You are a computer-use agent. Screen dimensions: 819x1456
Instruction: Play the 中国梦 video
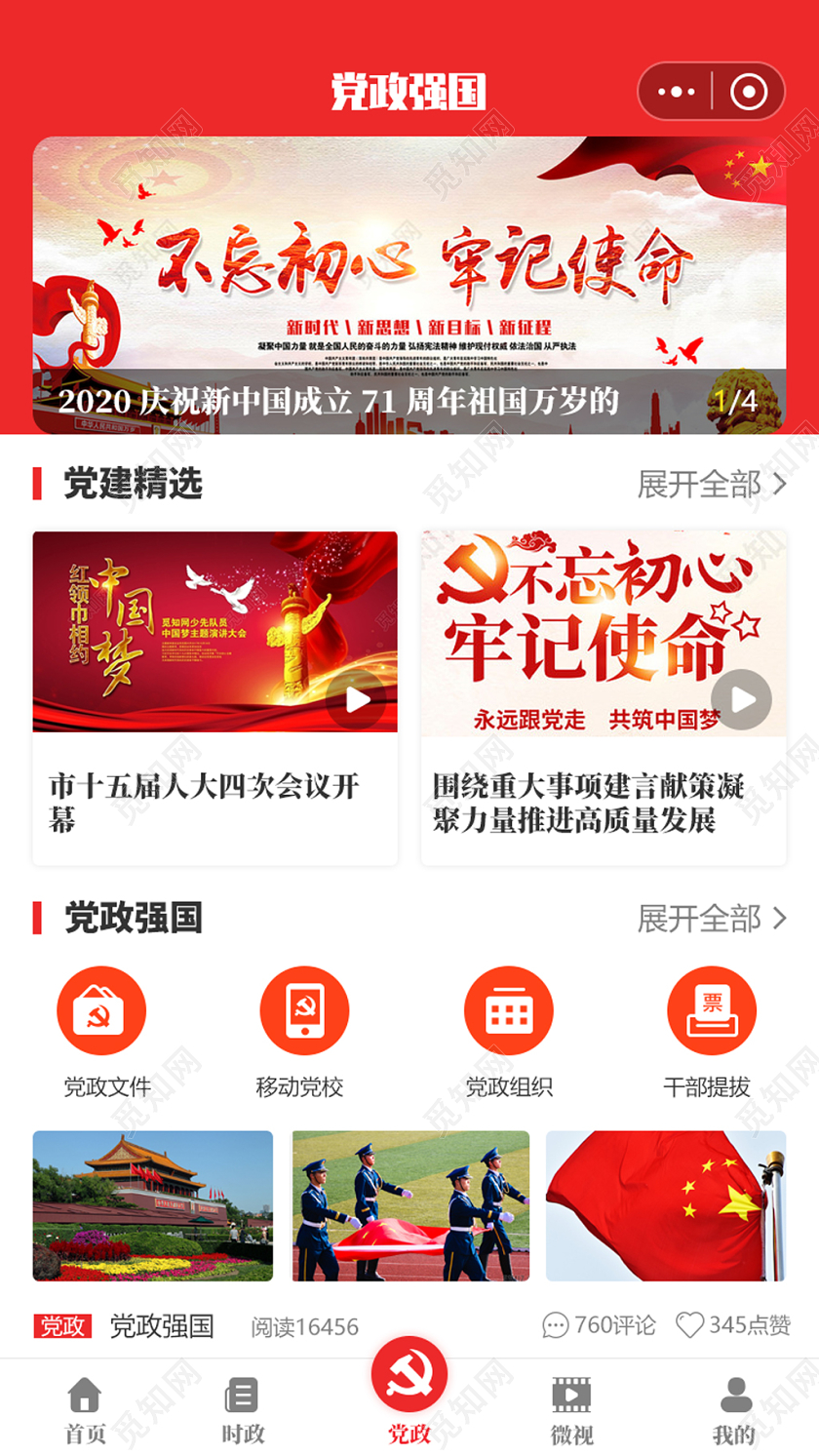[359, 698]
